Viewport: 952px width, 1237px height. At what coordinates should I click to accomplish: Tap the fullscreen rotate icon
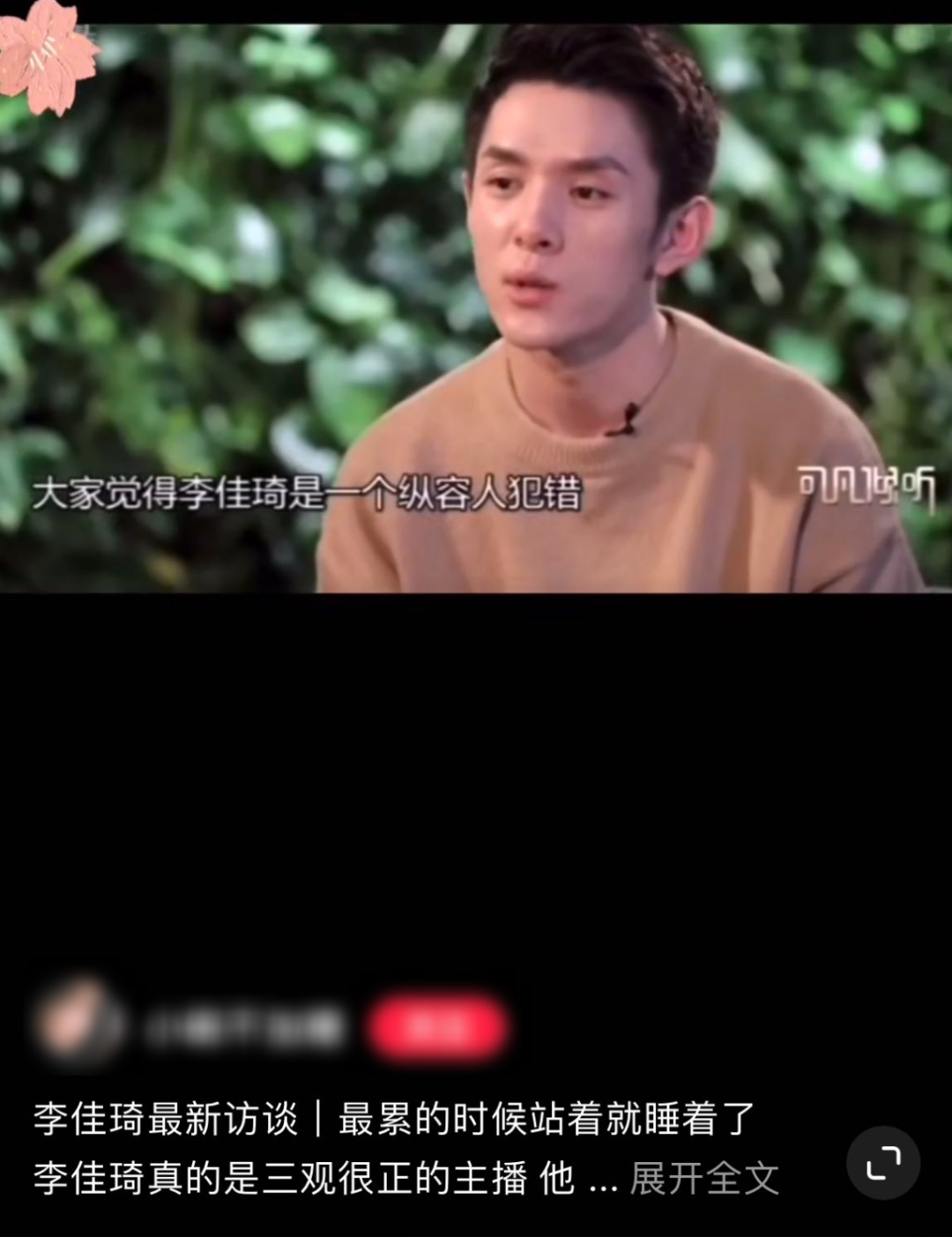(883, 1163)
